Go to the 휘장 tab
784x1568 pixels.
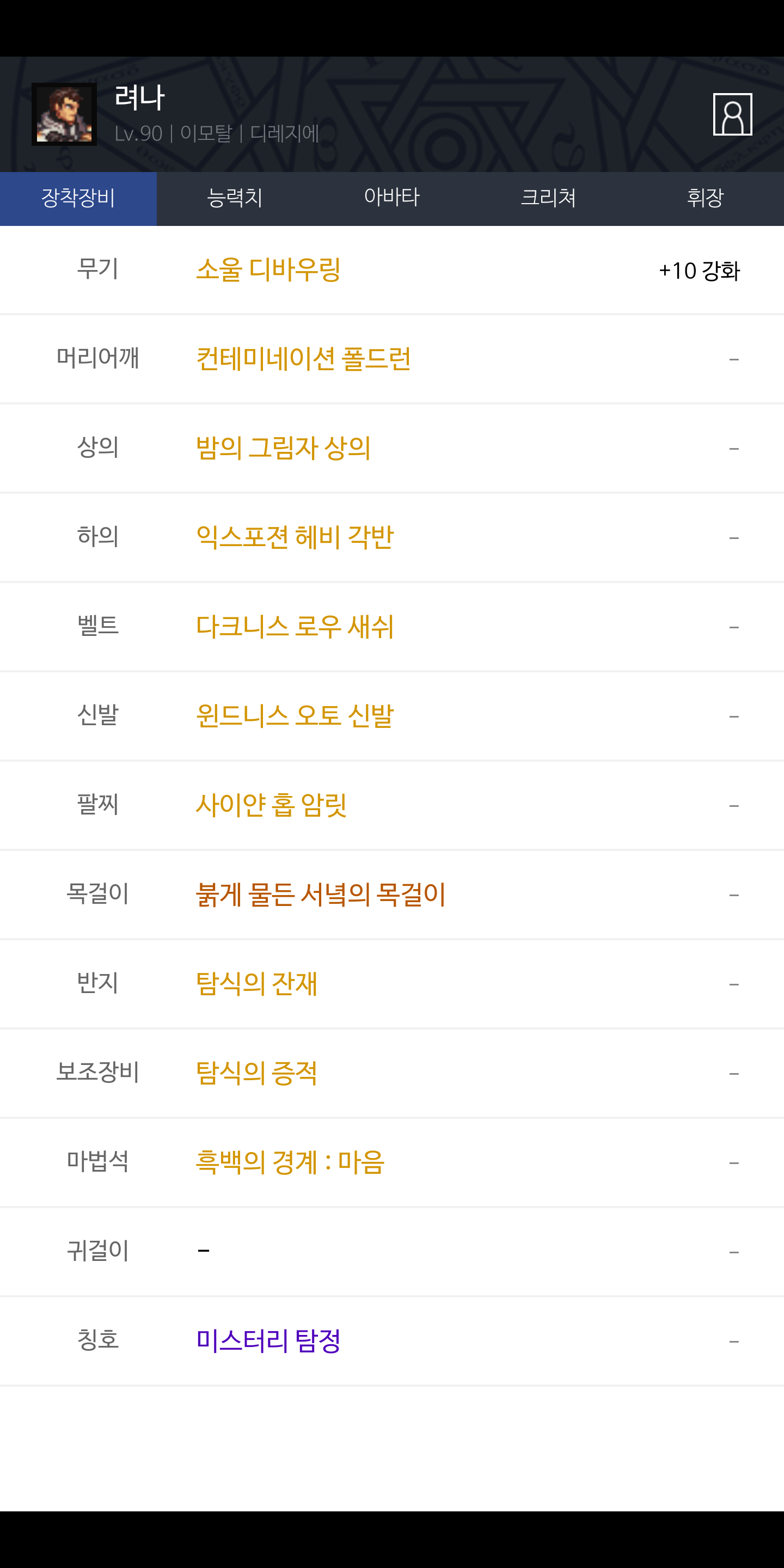(x=706, y=198)
